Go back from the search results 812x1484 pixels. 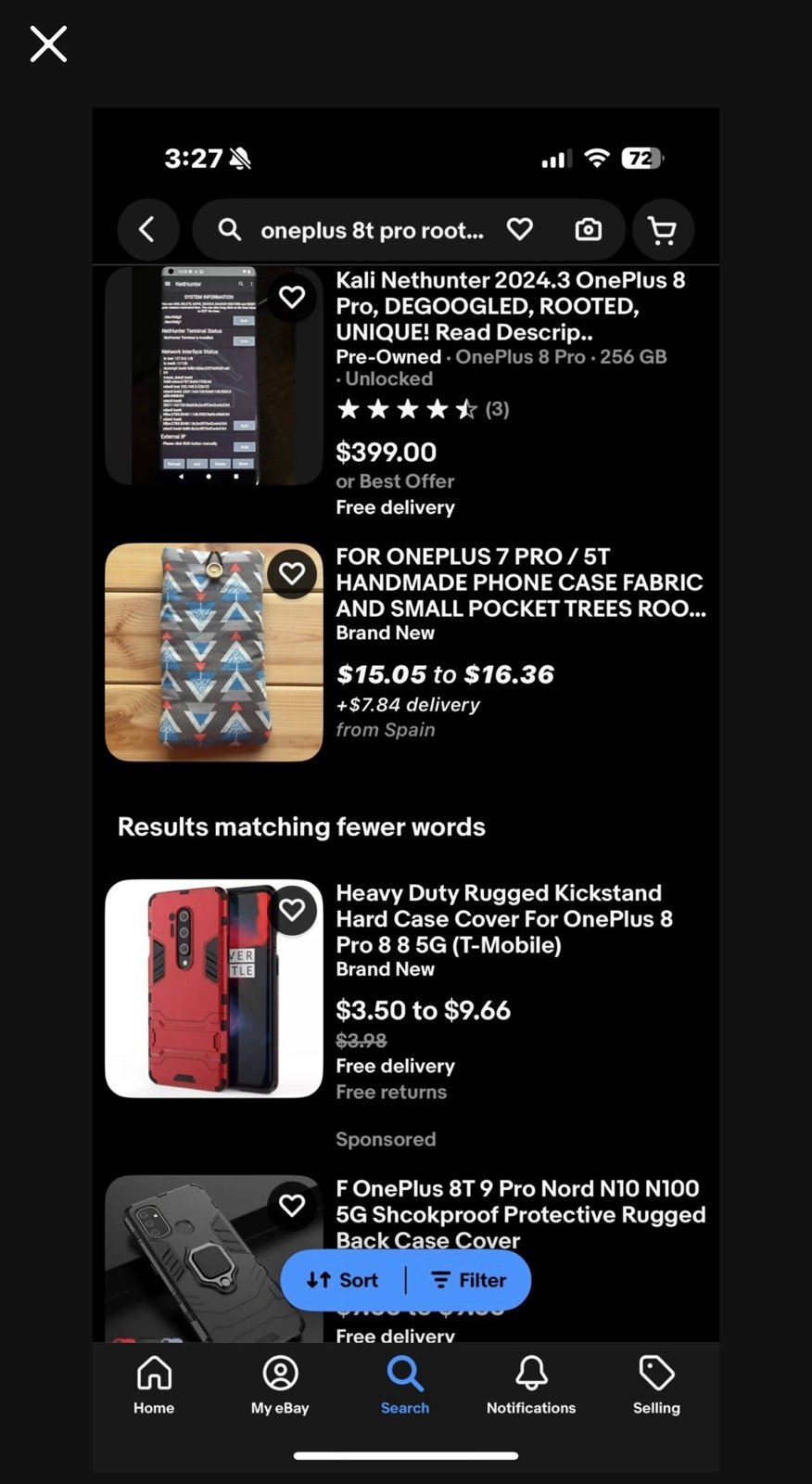[x=148, y=229]
